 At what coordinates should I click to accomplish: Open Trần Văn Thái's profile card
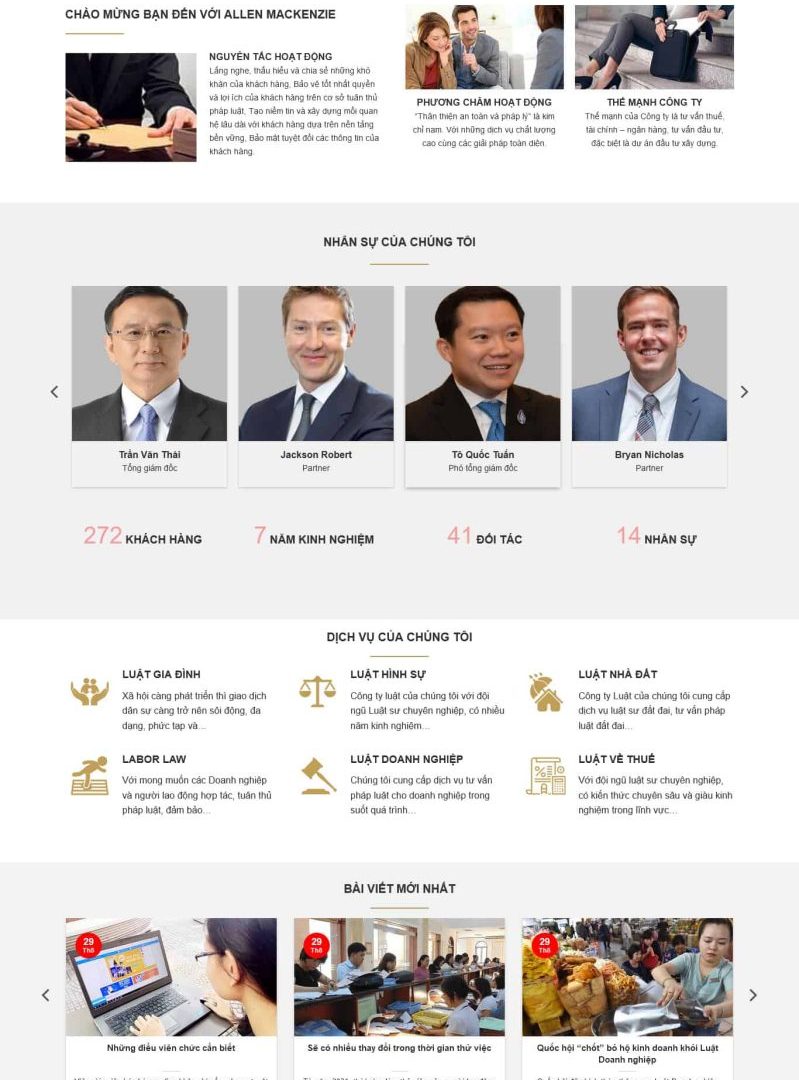pyautogui.click(x=149, y=455)
